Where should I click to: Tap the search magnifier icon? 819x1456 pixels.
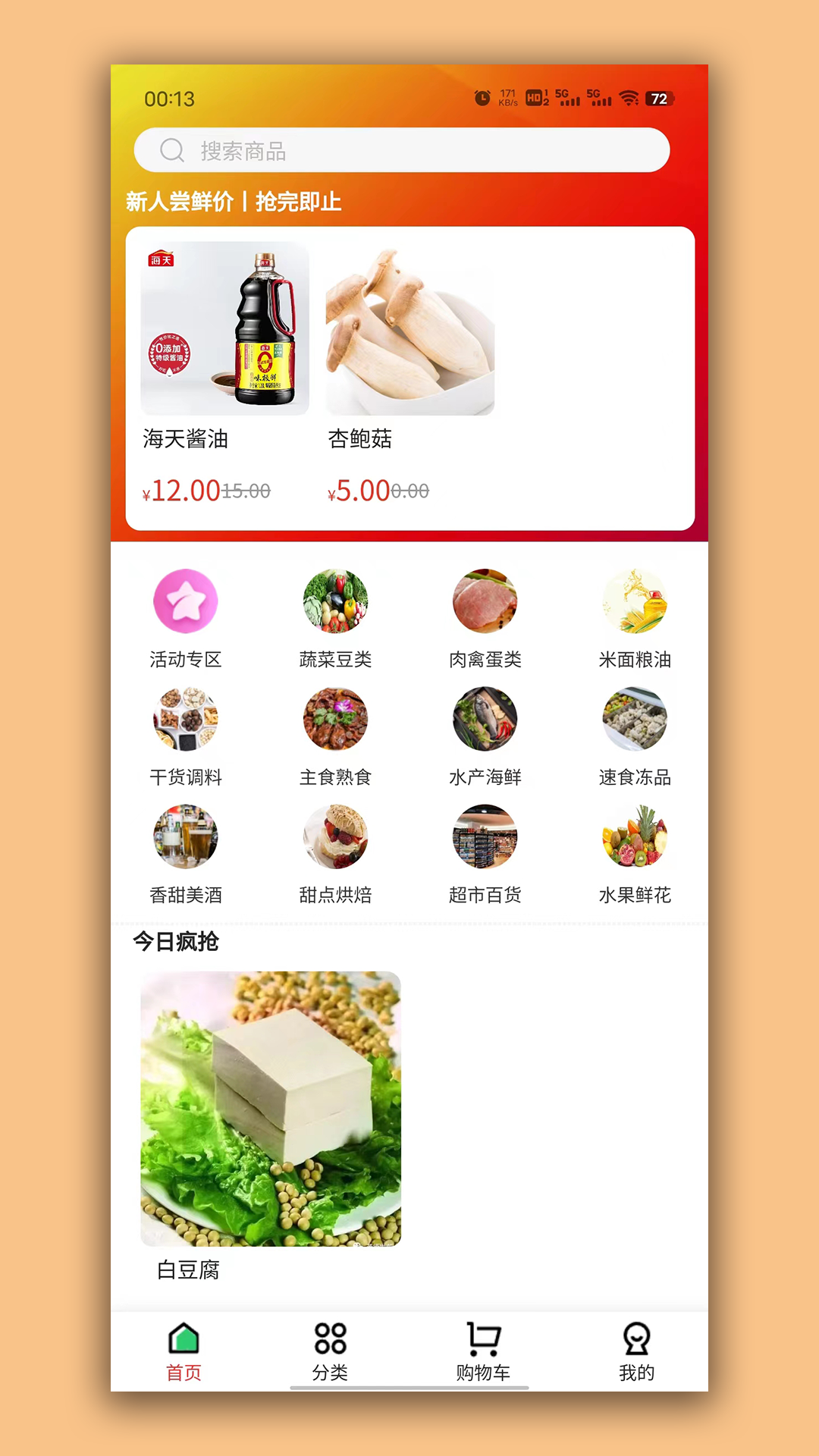tap(172, 150)
